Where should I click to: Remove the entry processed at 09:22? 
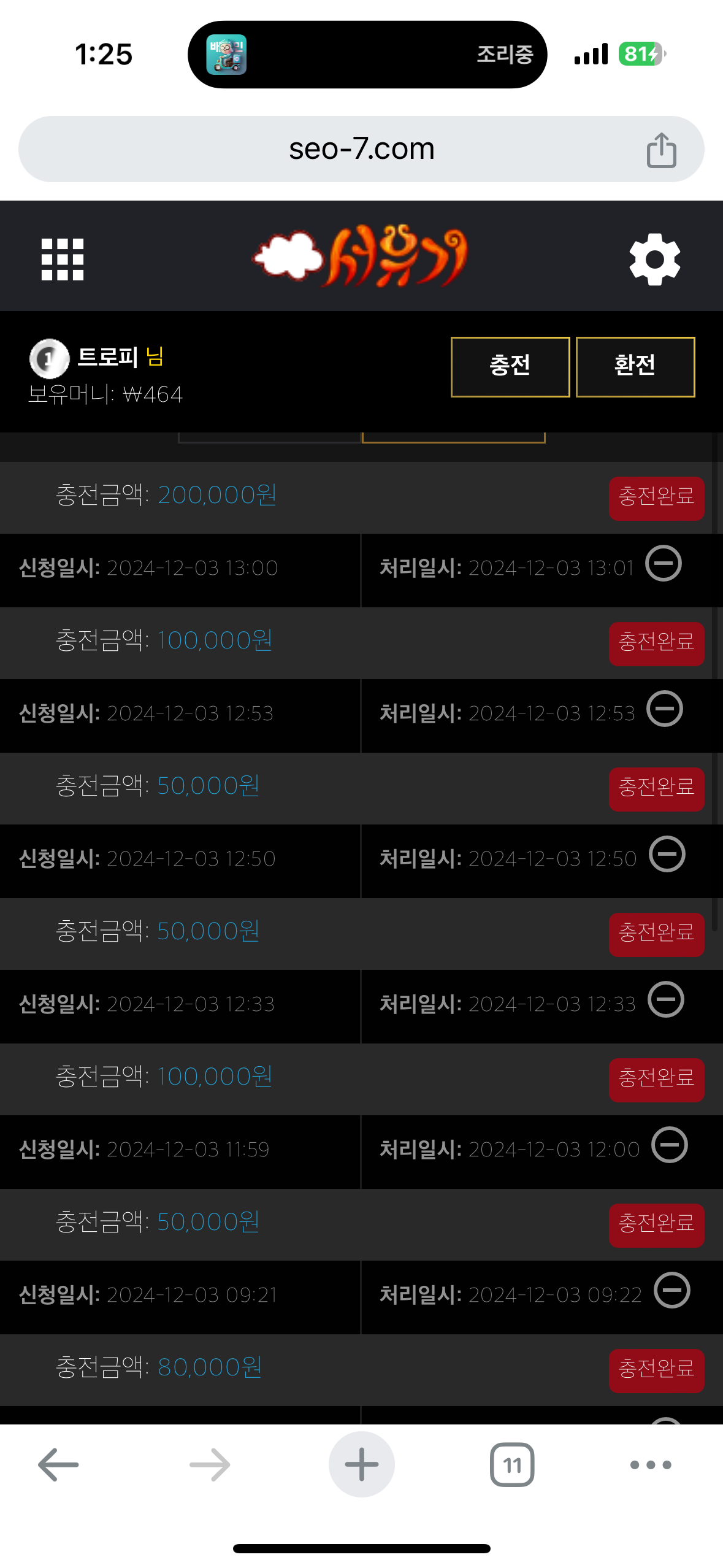pyautogui.click(x=672, y=1290)
